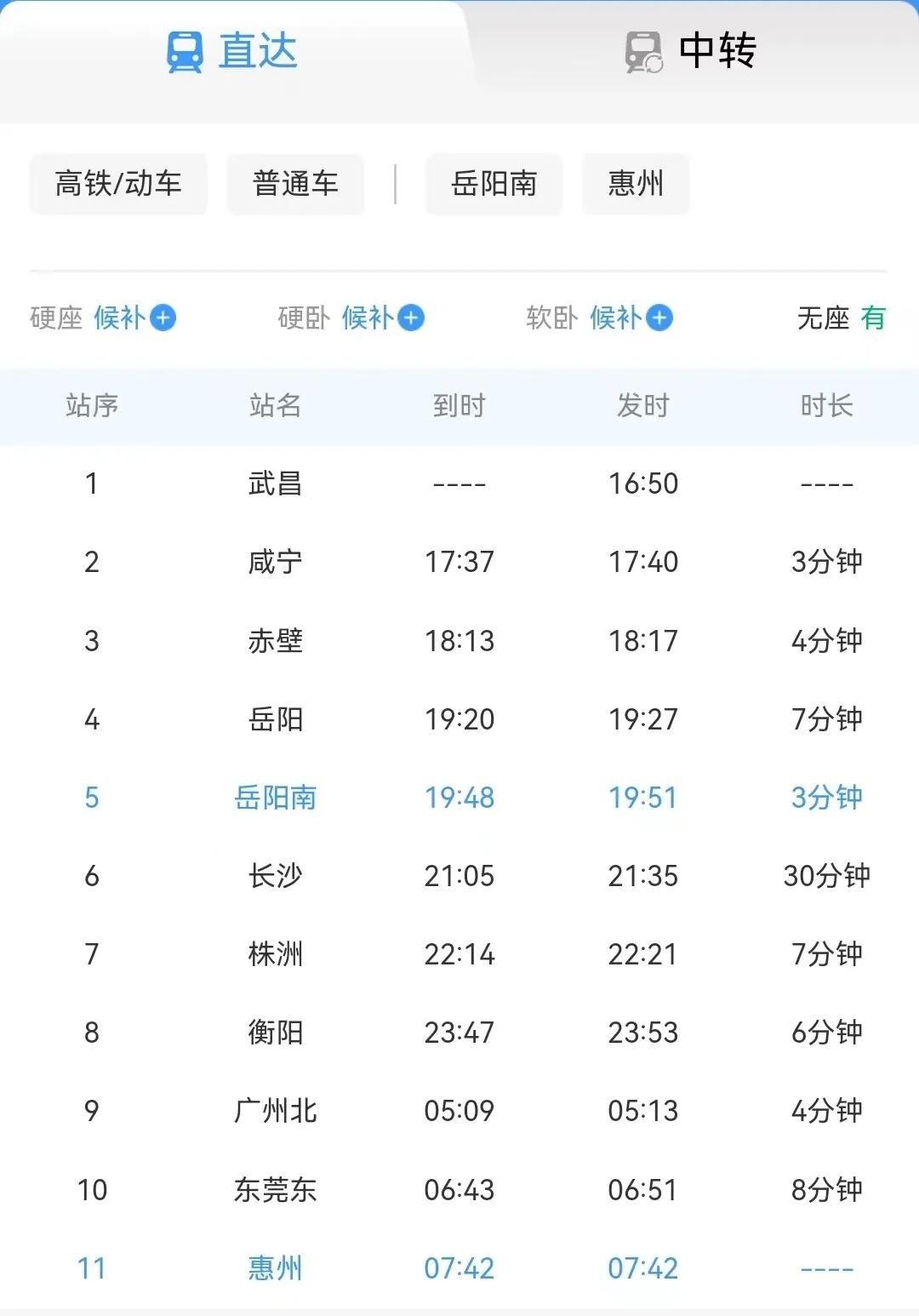Select the 普通车 filter chip

pos(295,184)
